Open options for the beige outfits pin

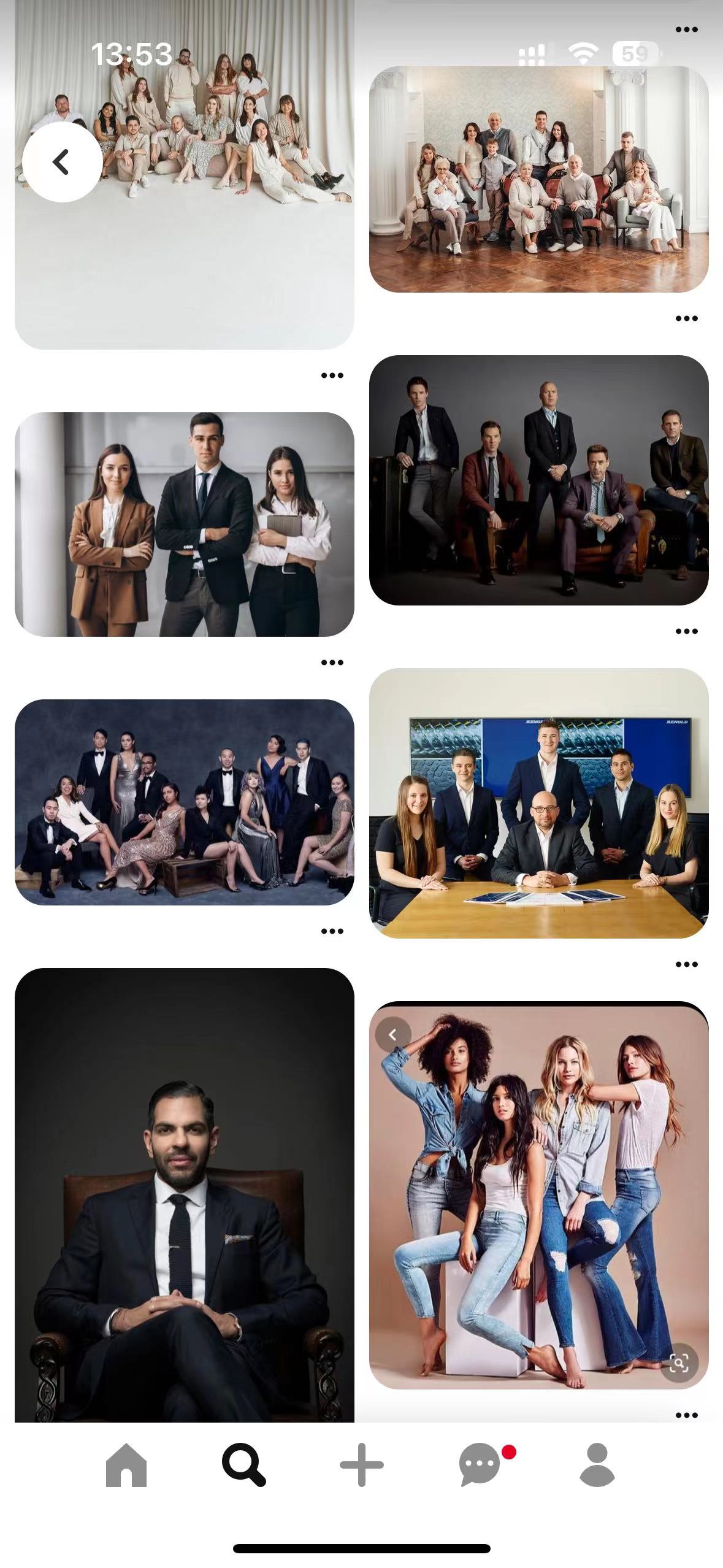pos(332,375)
